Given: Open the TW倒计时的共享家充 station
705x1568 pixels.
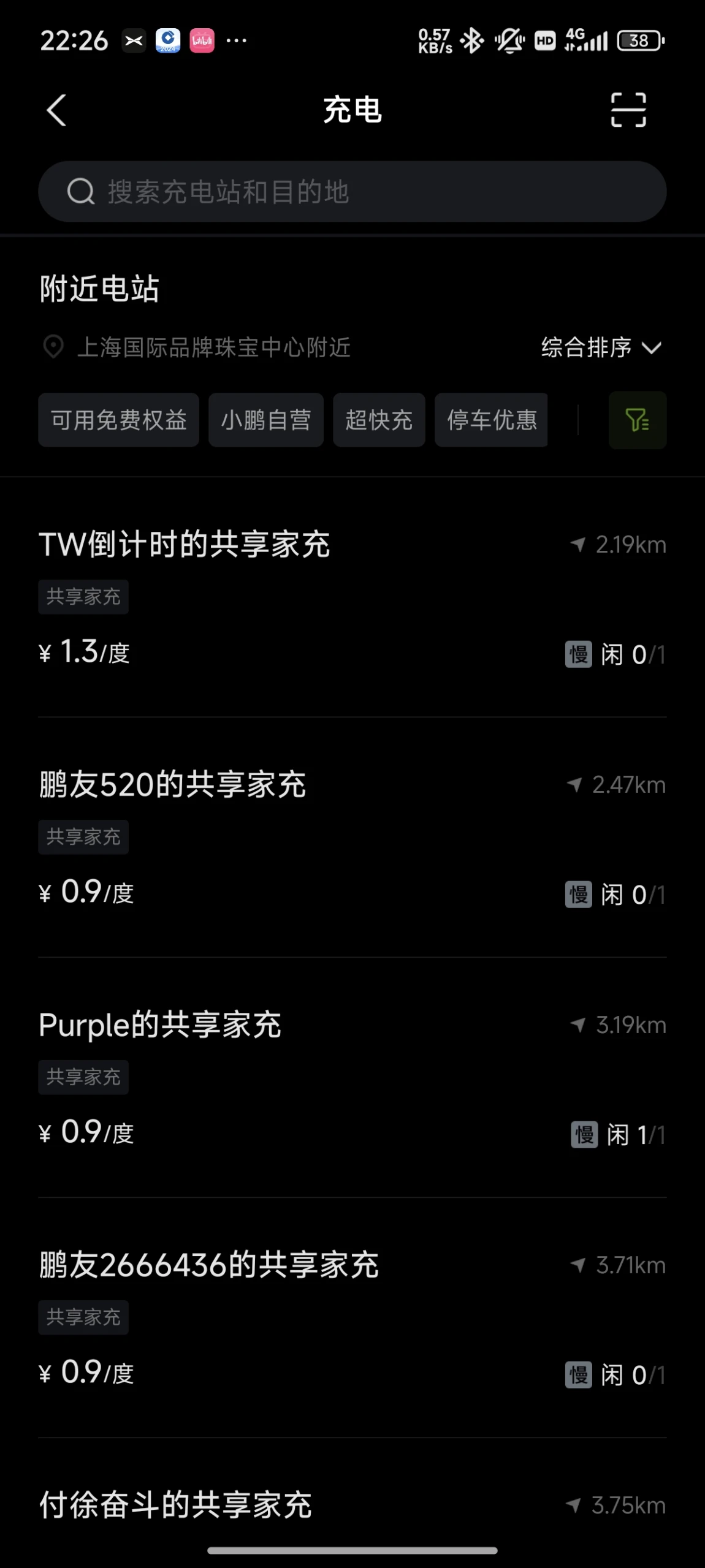Looking at the screenshot, I should [352, 597].
